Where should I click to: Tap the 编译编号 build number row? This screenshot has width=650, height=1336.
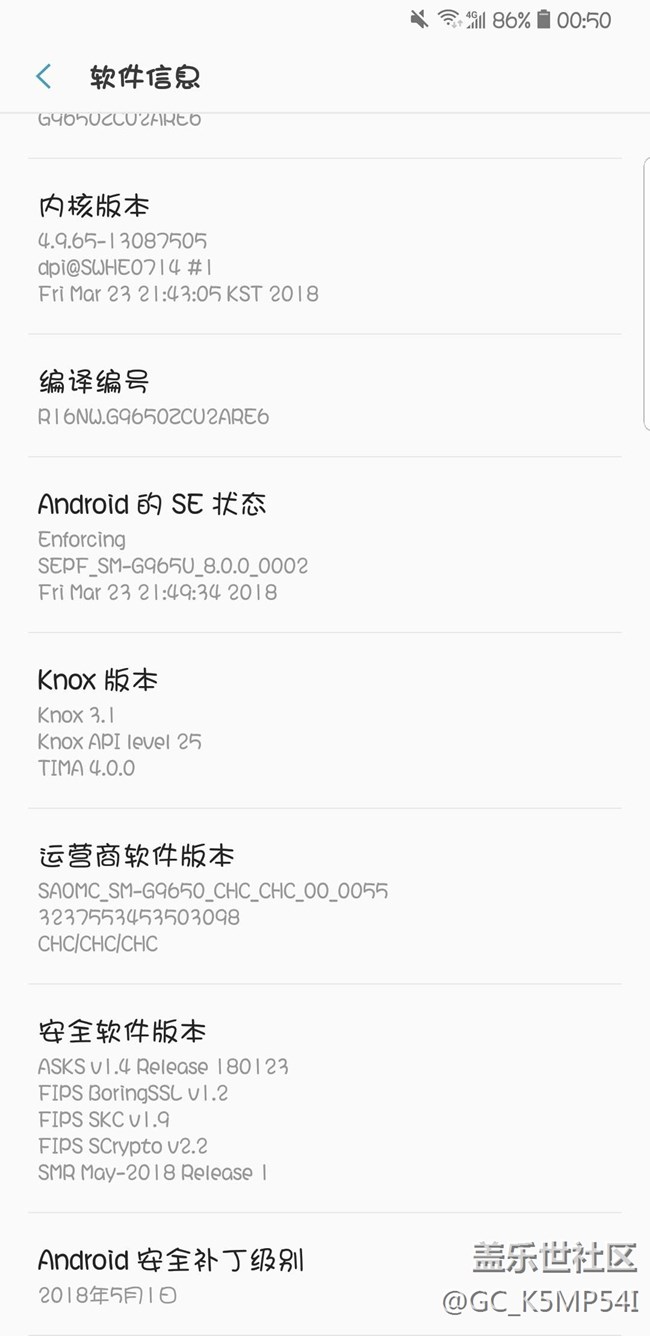click(x=325, y=396)
